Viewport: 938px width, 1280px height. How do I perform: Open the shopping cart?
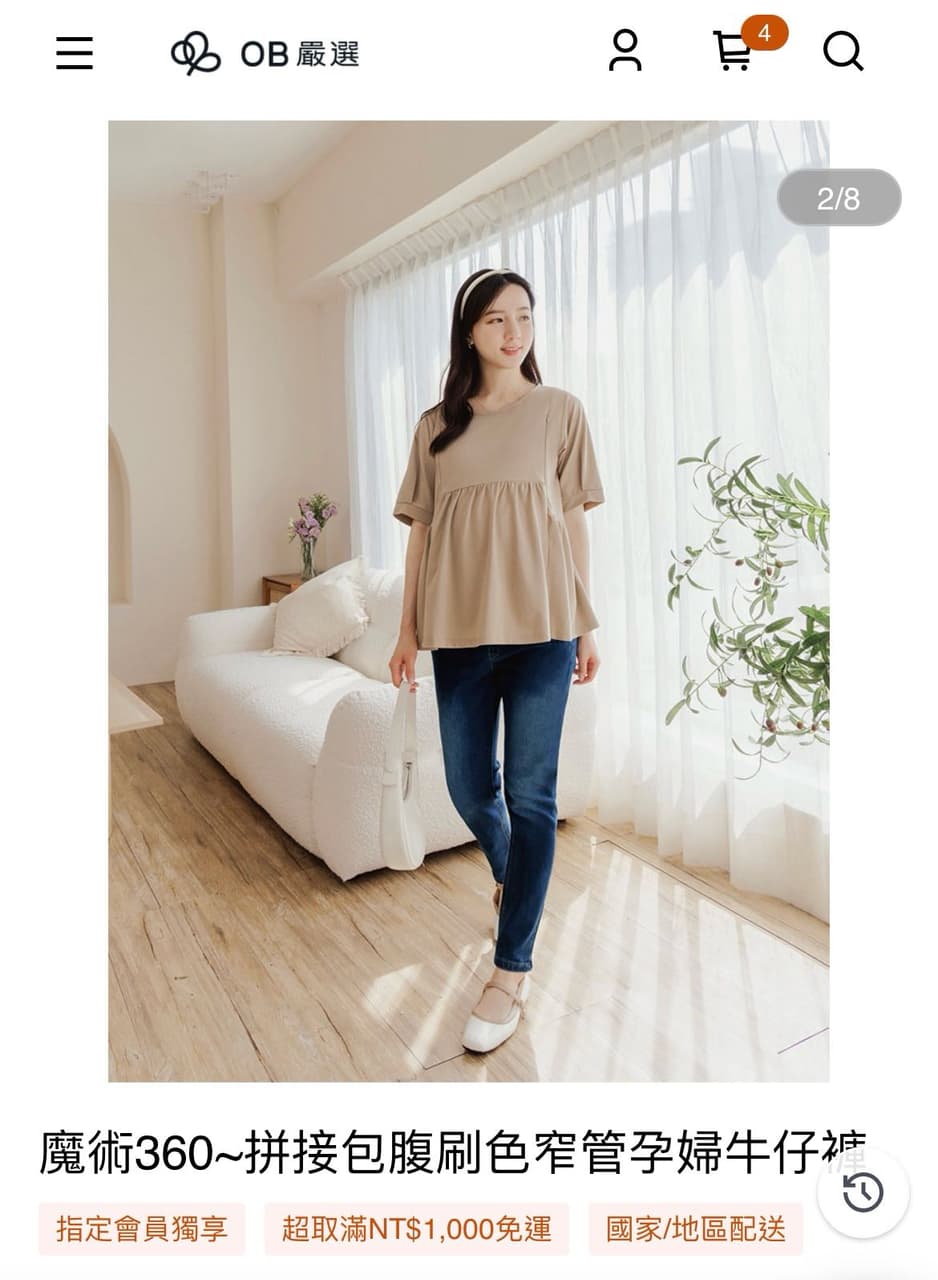click(x=733, y=51)
